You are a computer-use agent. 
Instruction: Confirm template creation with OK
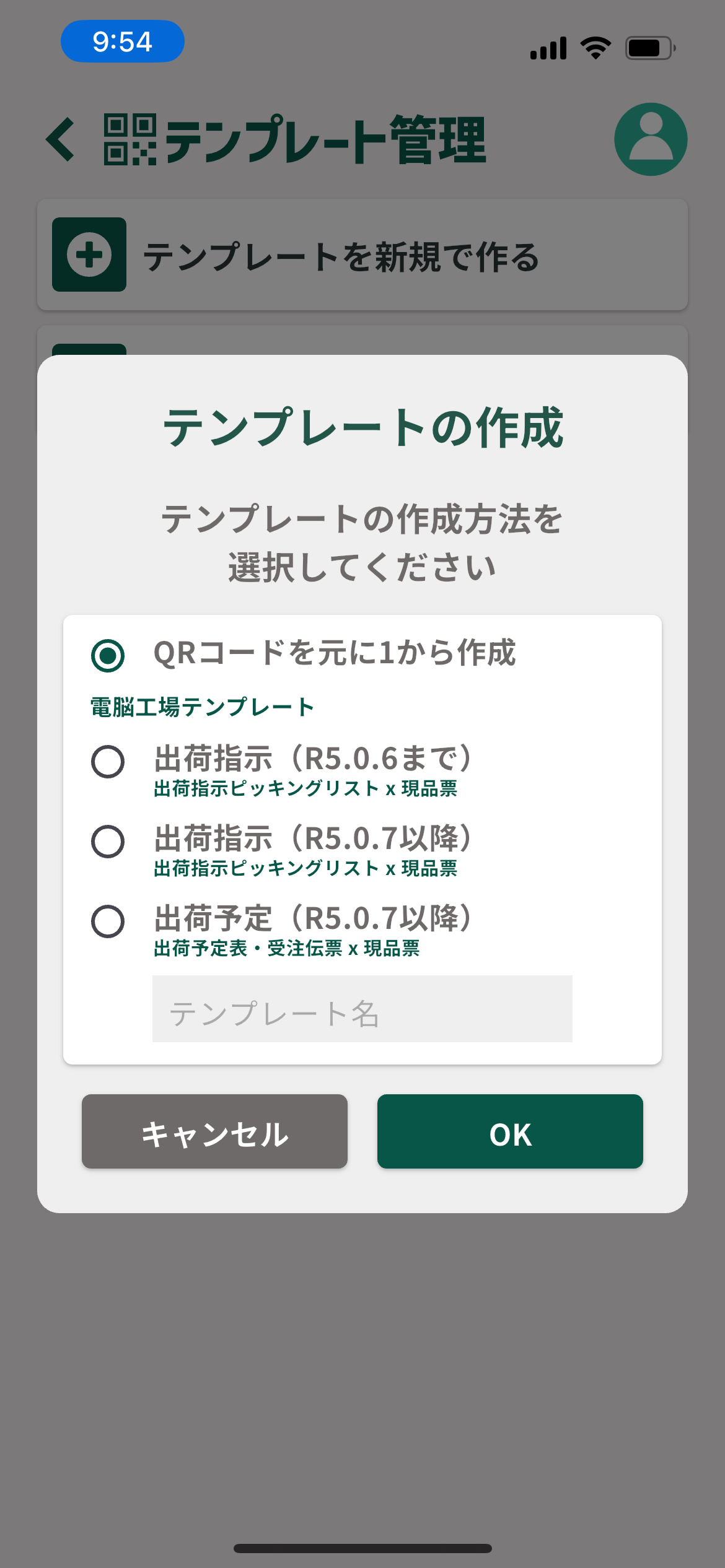510,1131
